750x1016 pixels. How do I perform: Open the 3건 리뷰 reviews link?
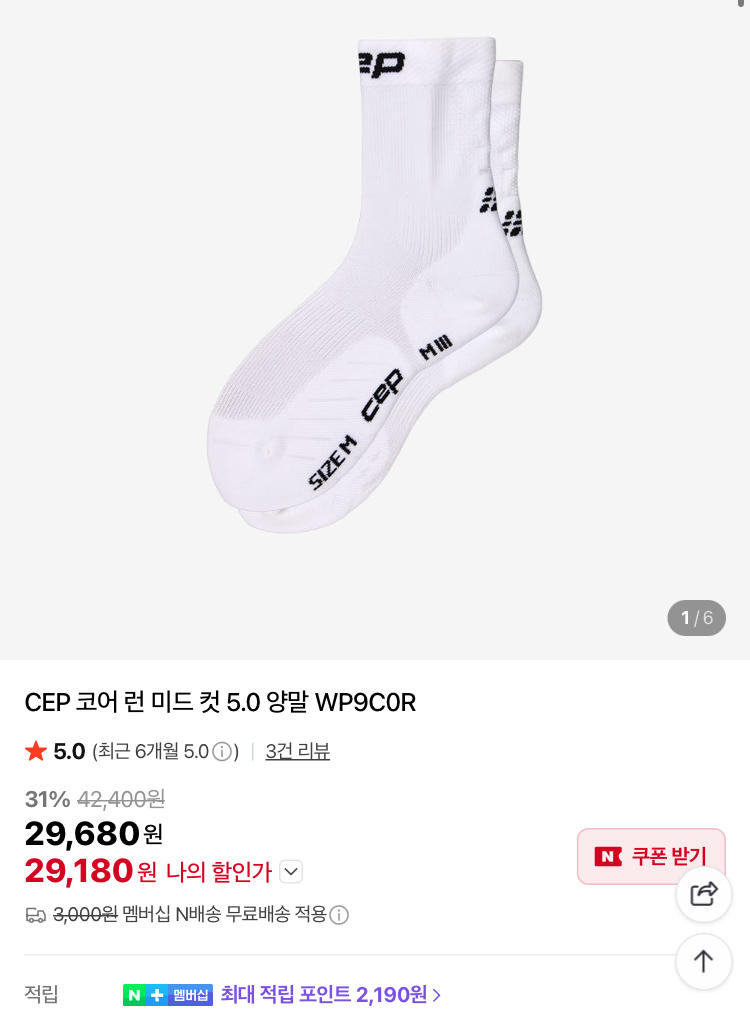pos(297,751)
